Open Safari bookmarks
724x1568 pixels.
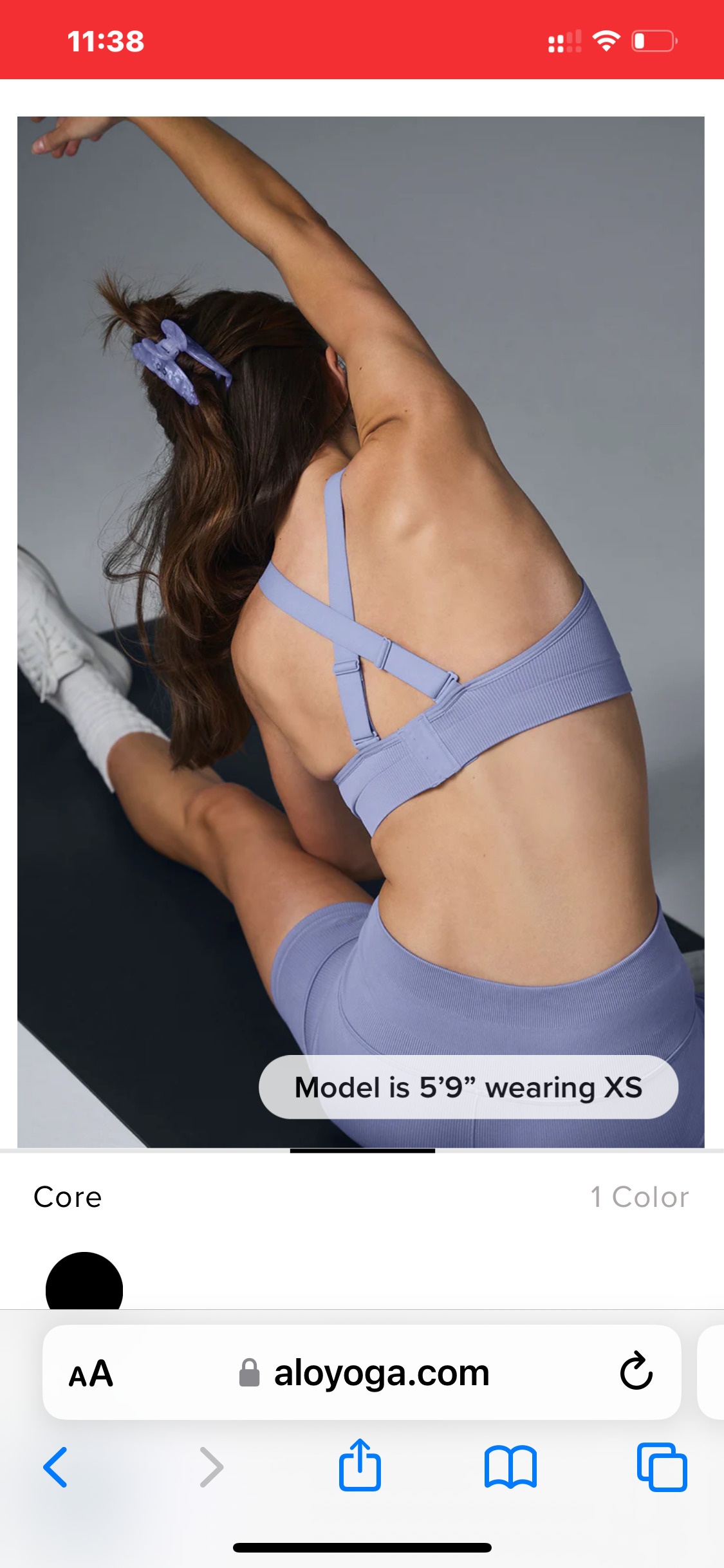click(x=510, y=1468)
